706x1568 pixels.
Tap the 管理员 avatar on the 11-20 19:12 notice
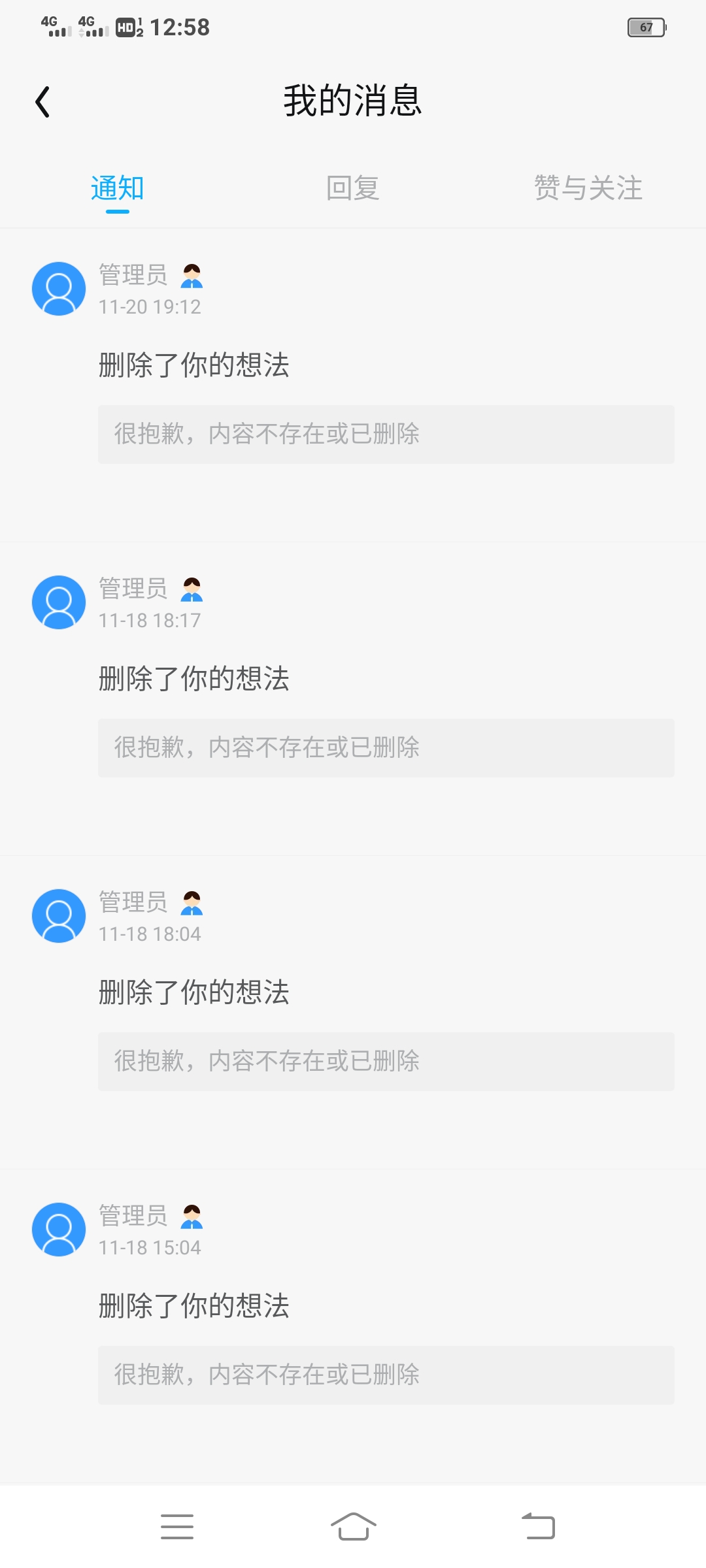[59, 289]
